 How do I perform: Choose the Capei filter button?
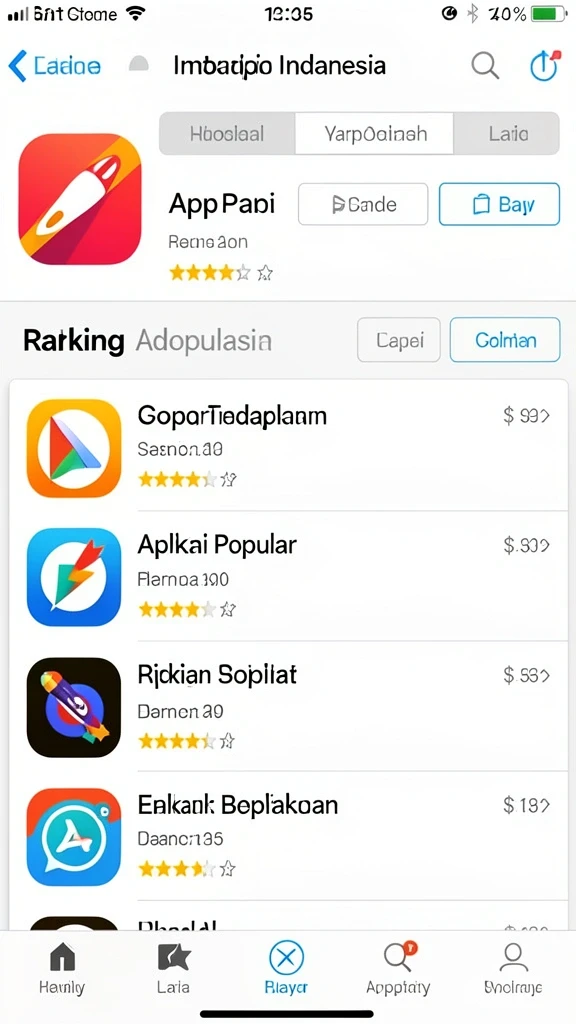point(399,340)
